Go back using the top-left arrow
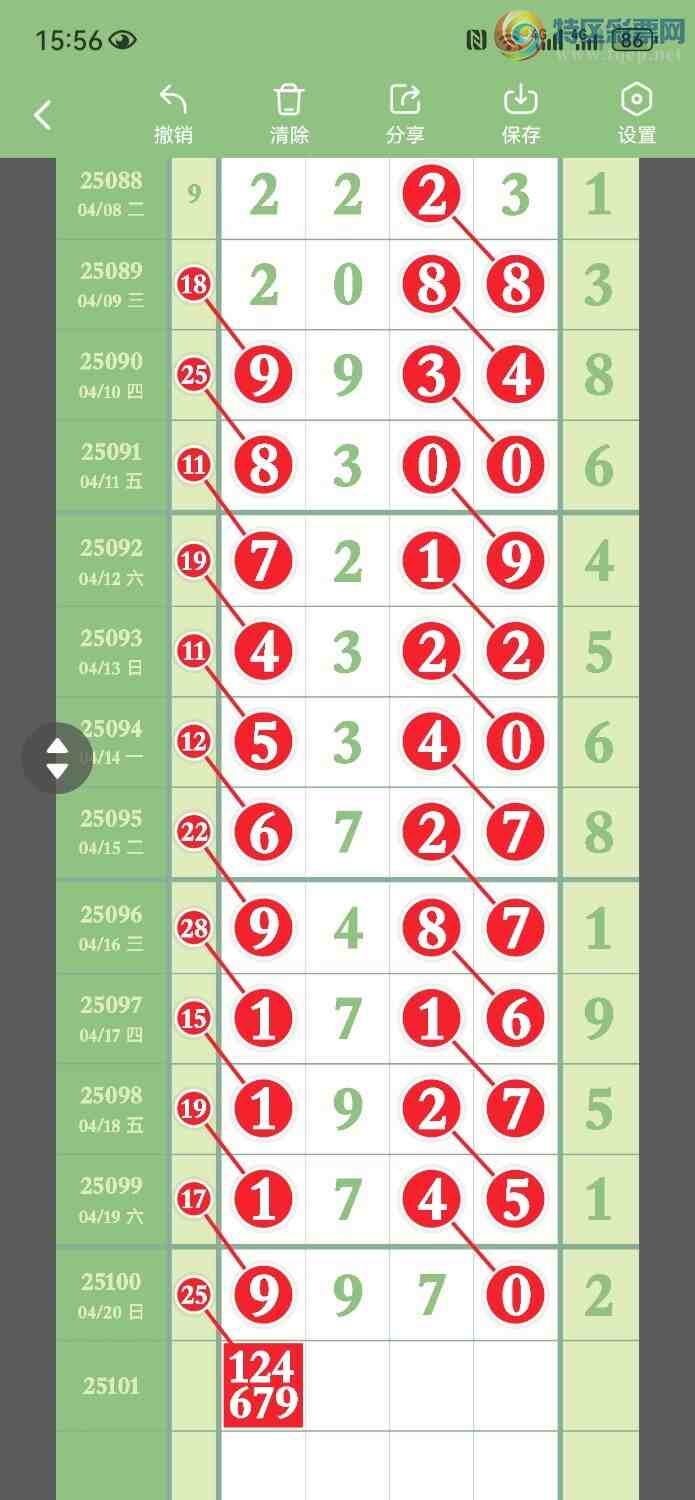695x1500 pixels. pos(42,115)
